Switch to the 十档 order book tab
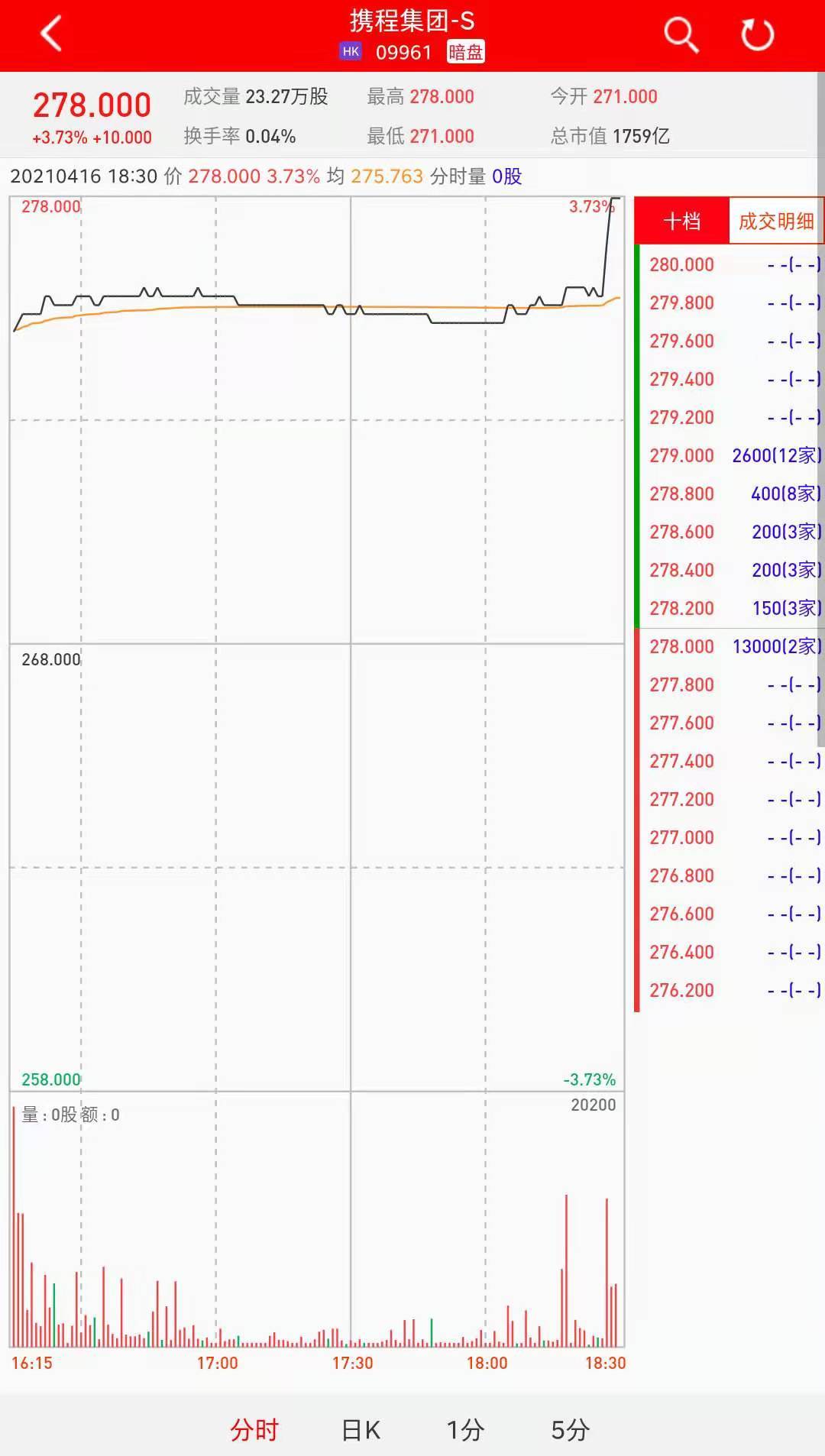The width and height of the screenshot is (825, 1456). [681, 222]
